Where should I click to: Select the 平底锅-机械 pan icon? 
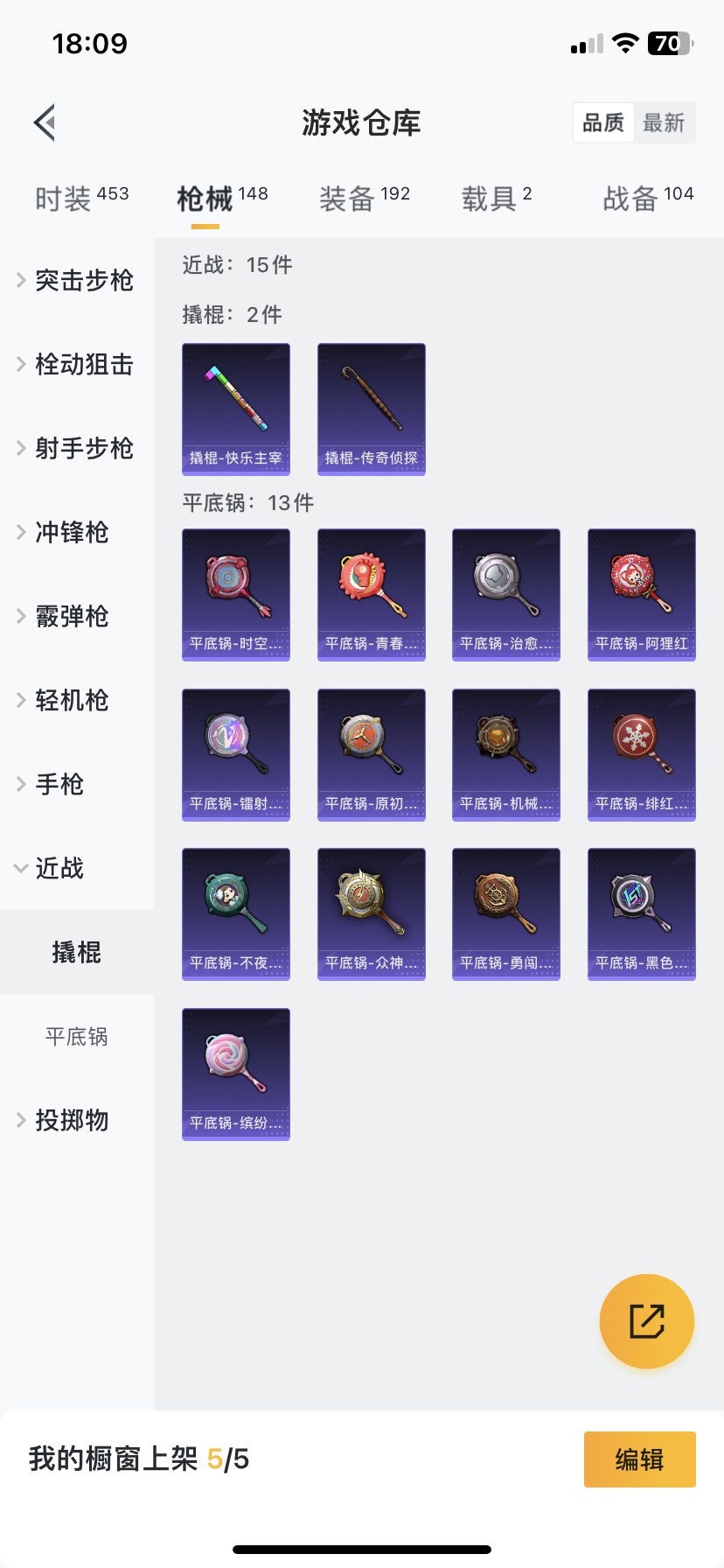[505, 754]
